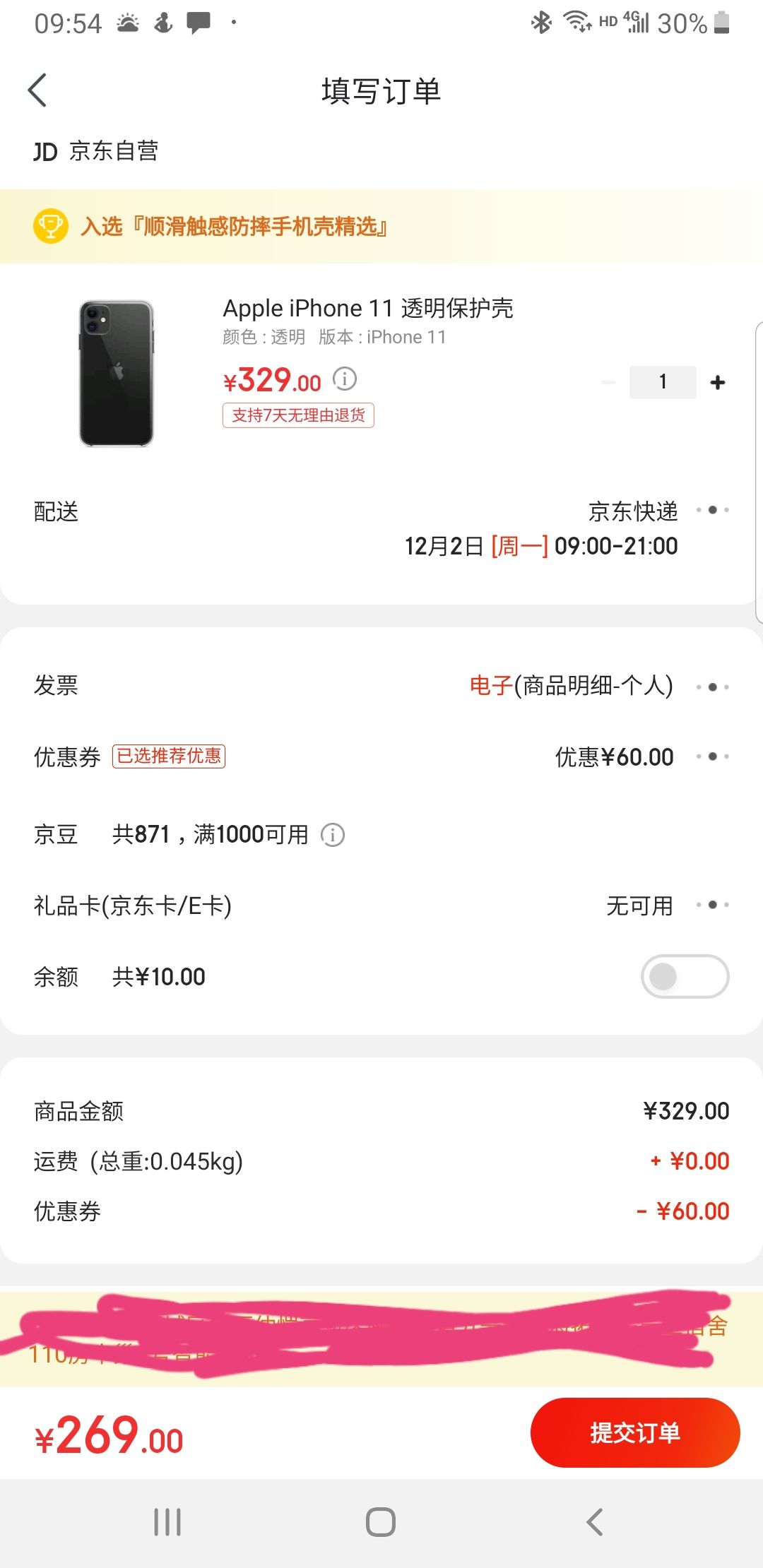This screenshot has height=1568, width=763.
Task: Open 礼品卡 gift card options
Action: 712,905
